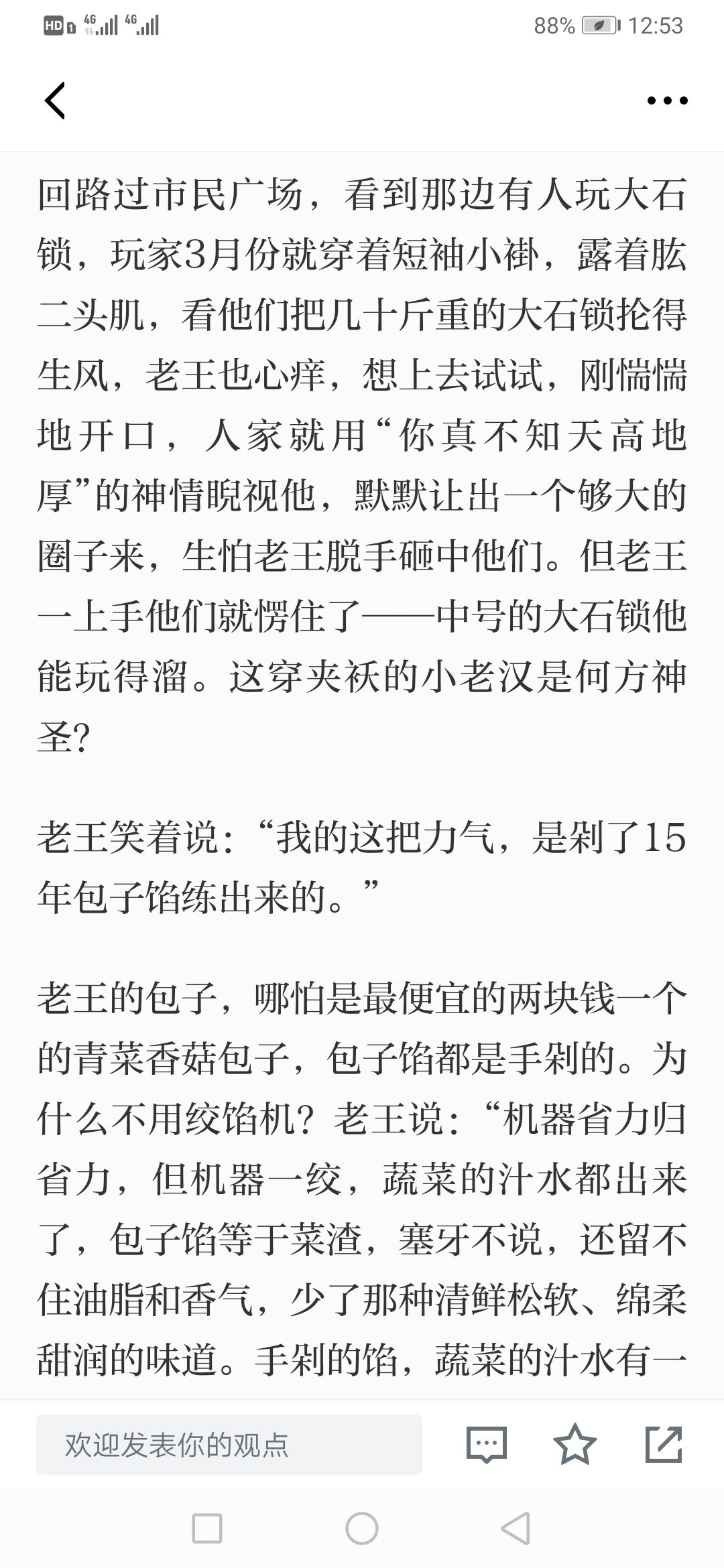Screen dimensions: 724x1568
Task: Tap the system home button
Action: (362, 1528)
